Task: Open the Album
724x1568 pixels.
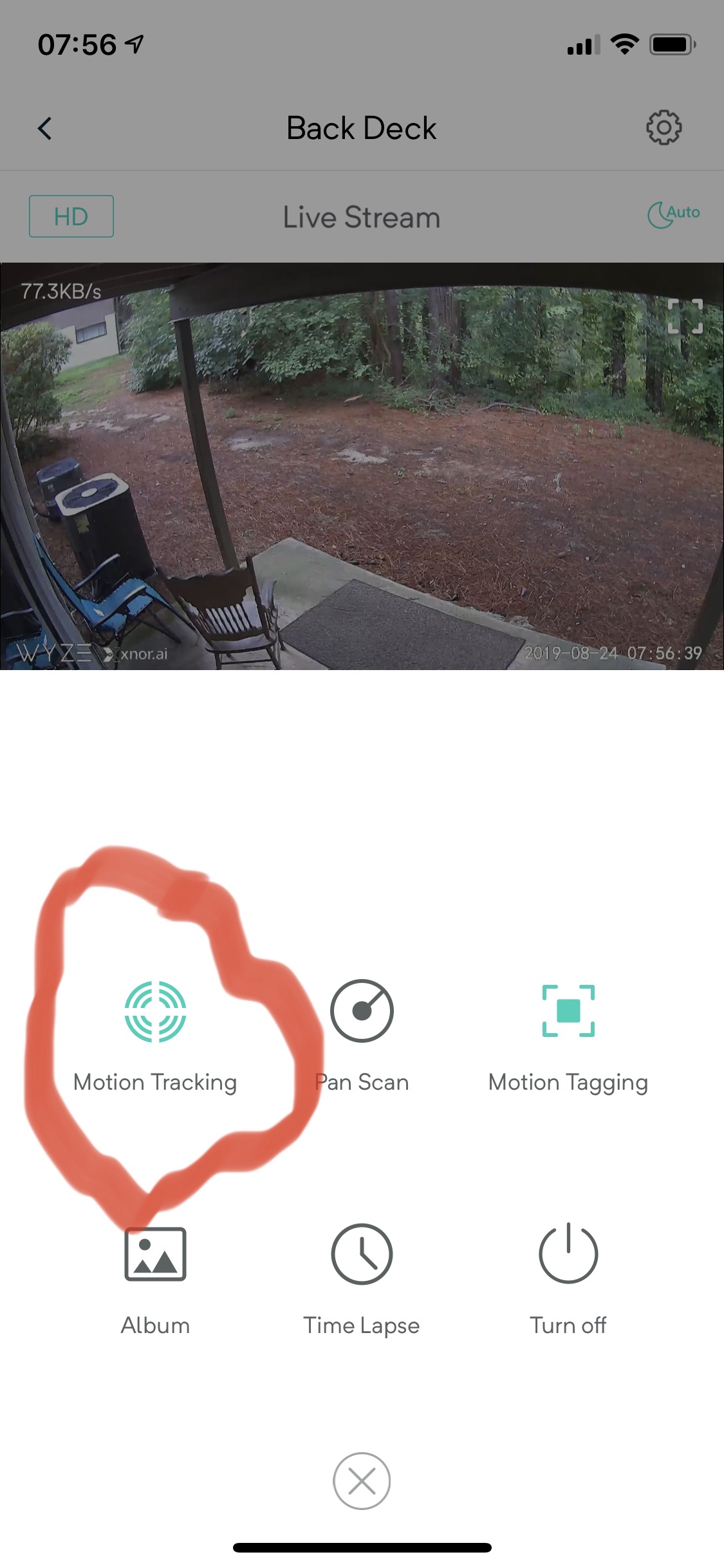Action: [x=155, y=1254]
